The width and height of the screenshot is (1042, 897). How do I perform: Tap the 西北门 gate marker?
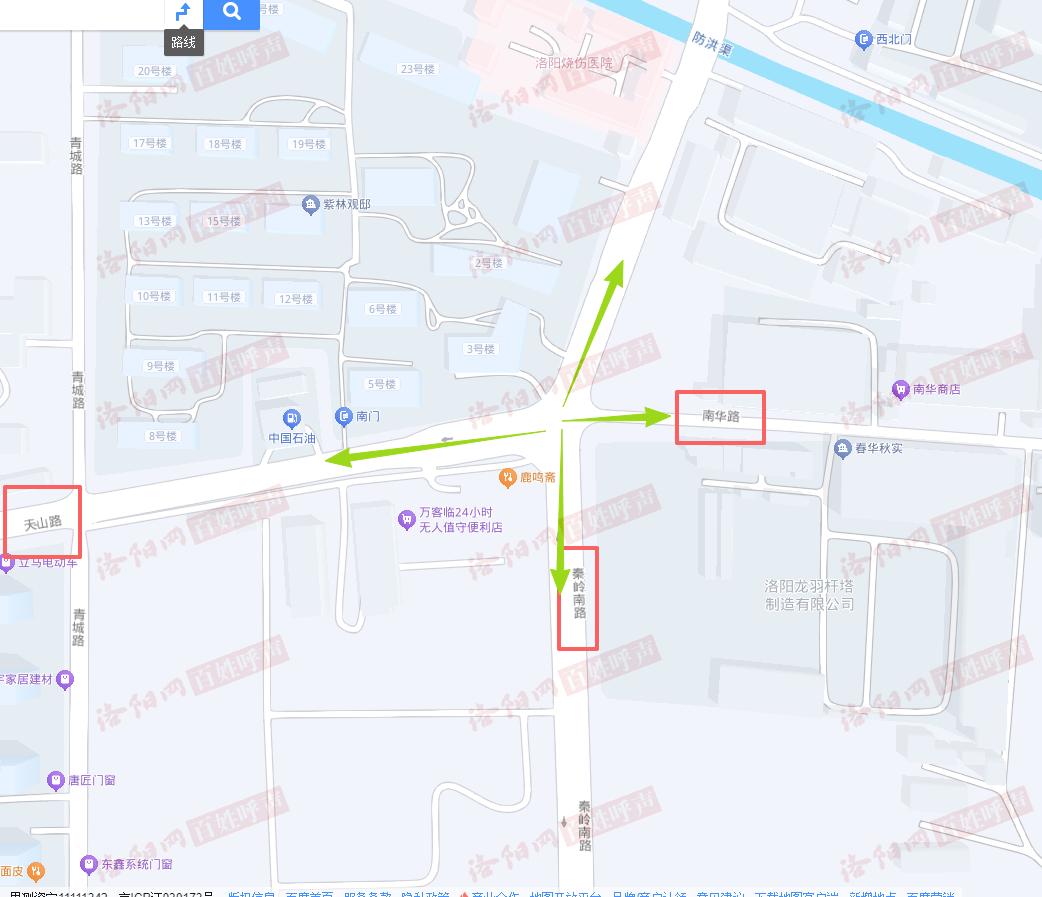tap(864, 39)
